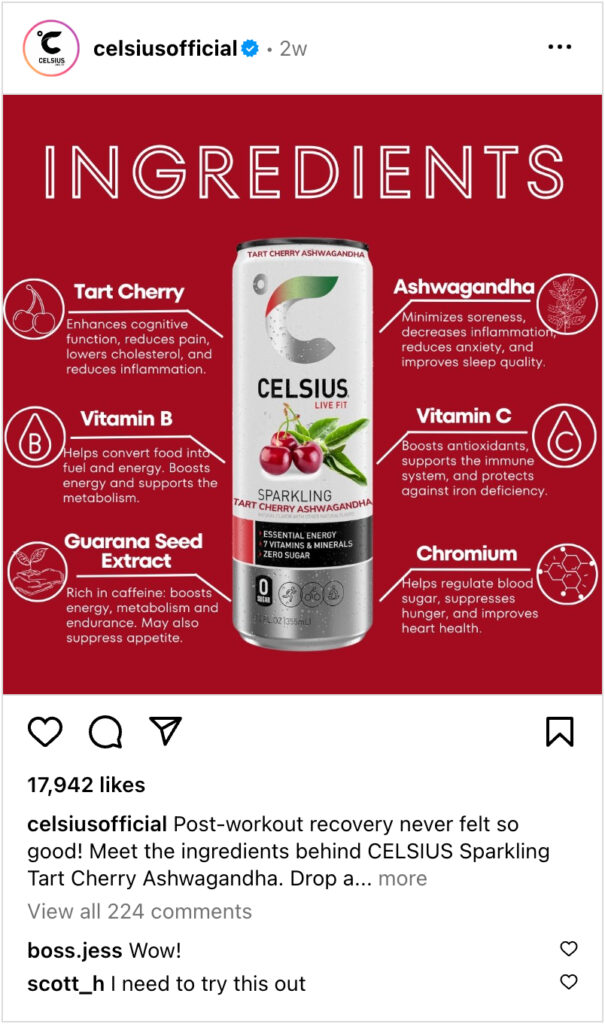Image resolution: width=605 pixels, height=1024 pixels.
Task: Bookmark this Celsius post
Action: click(x=560, y=732)
